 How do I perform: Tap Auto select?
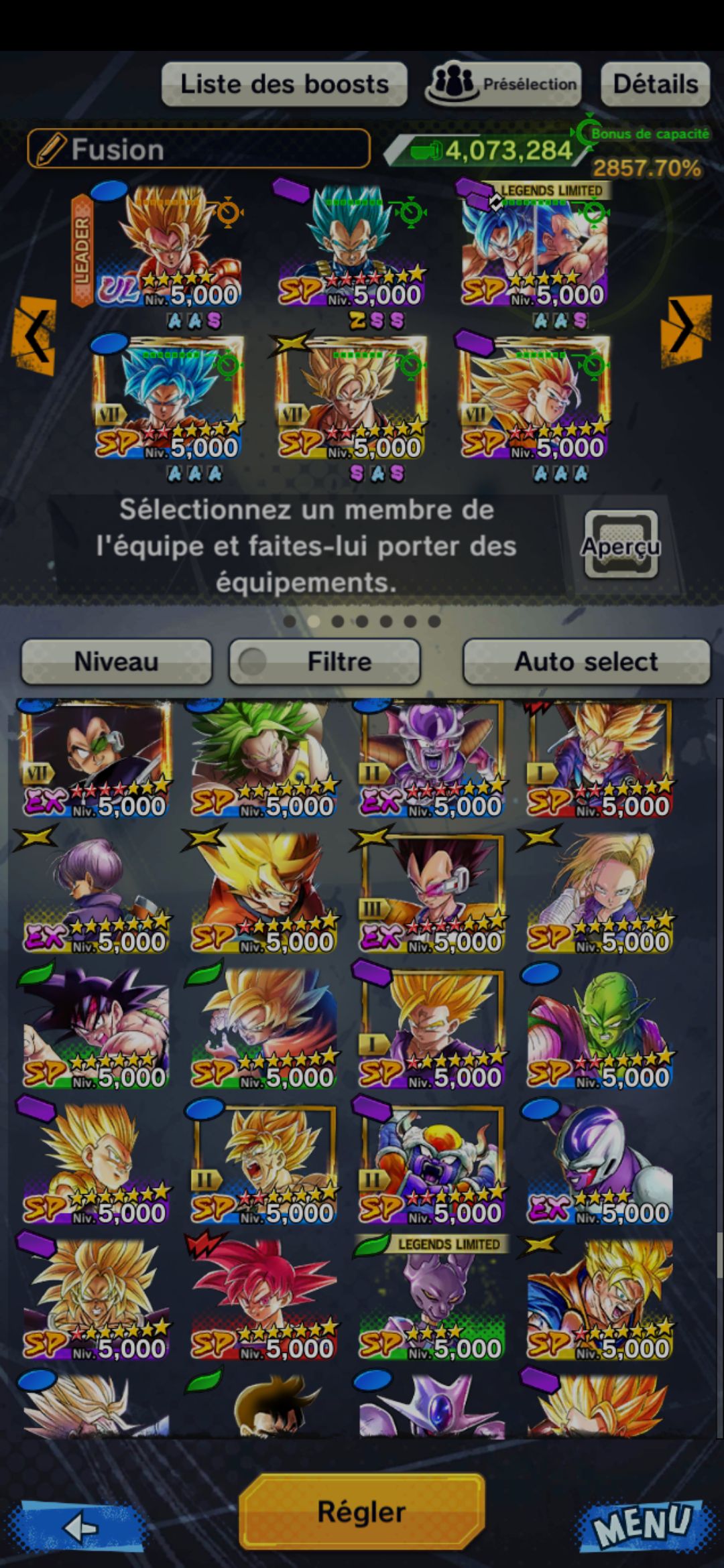coord(586,661)
